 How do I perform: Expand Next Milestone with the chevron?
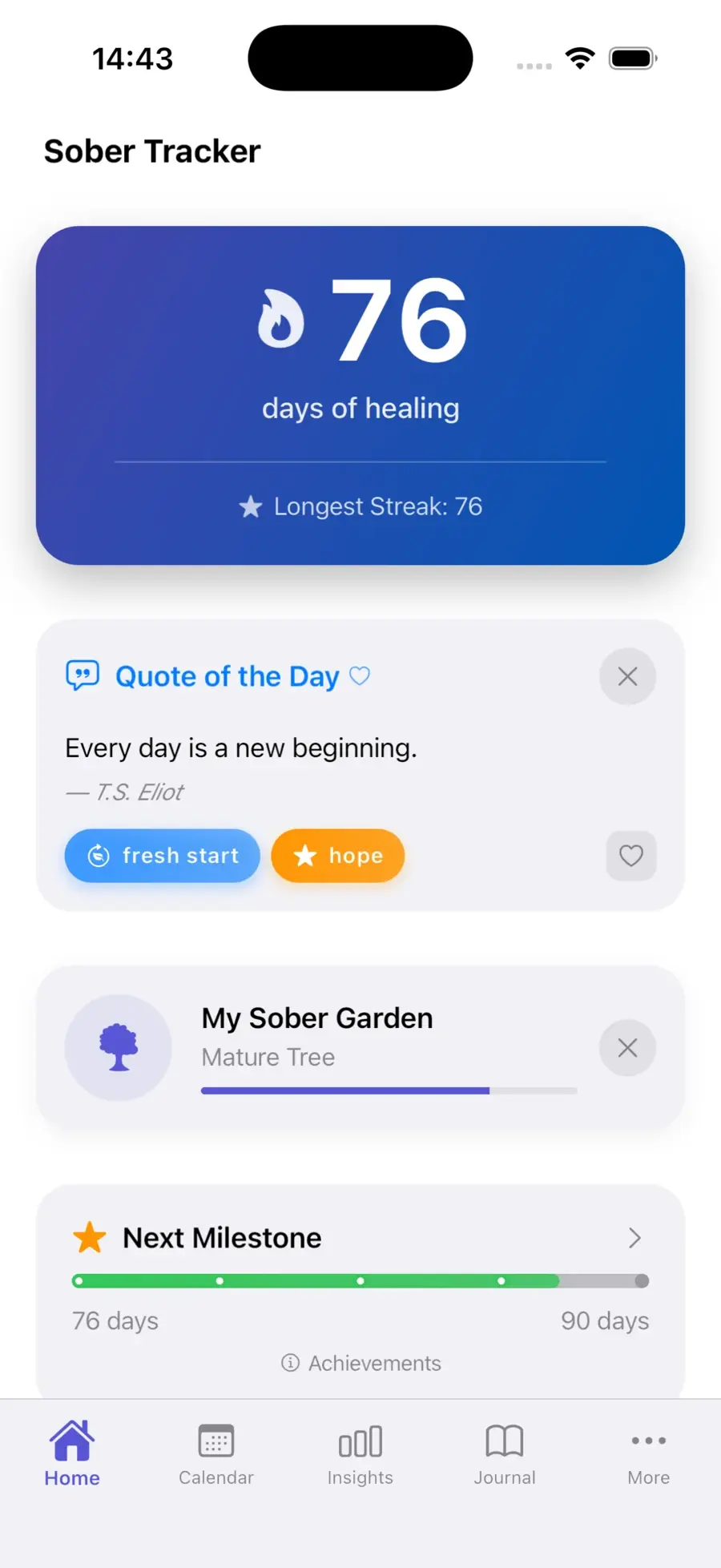(634, 1238)
